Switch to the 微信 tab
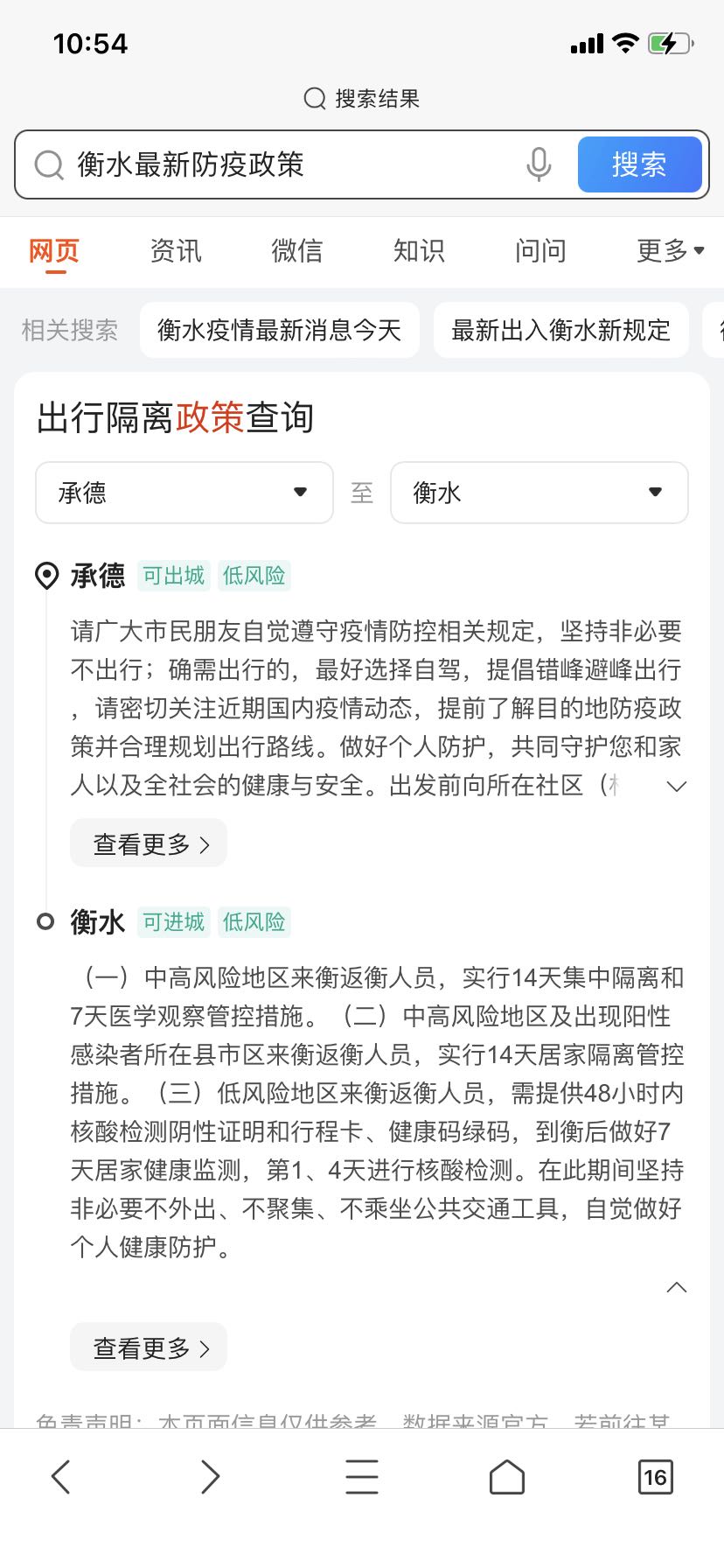 297,251
